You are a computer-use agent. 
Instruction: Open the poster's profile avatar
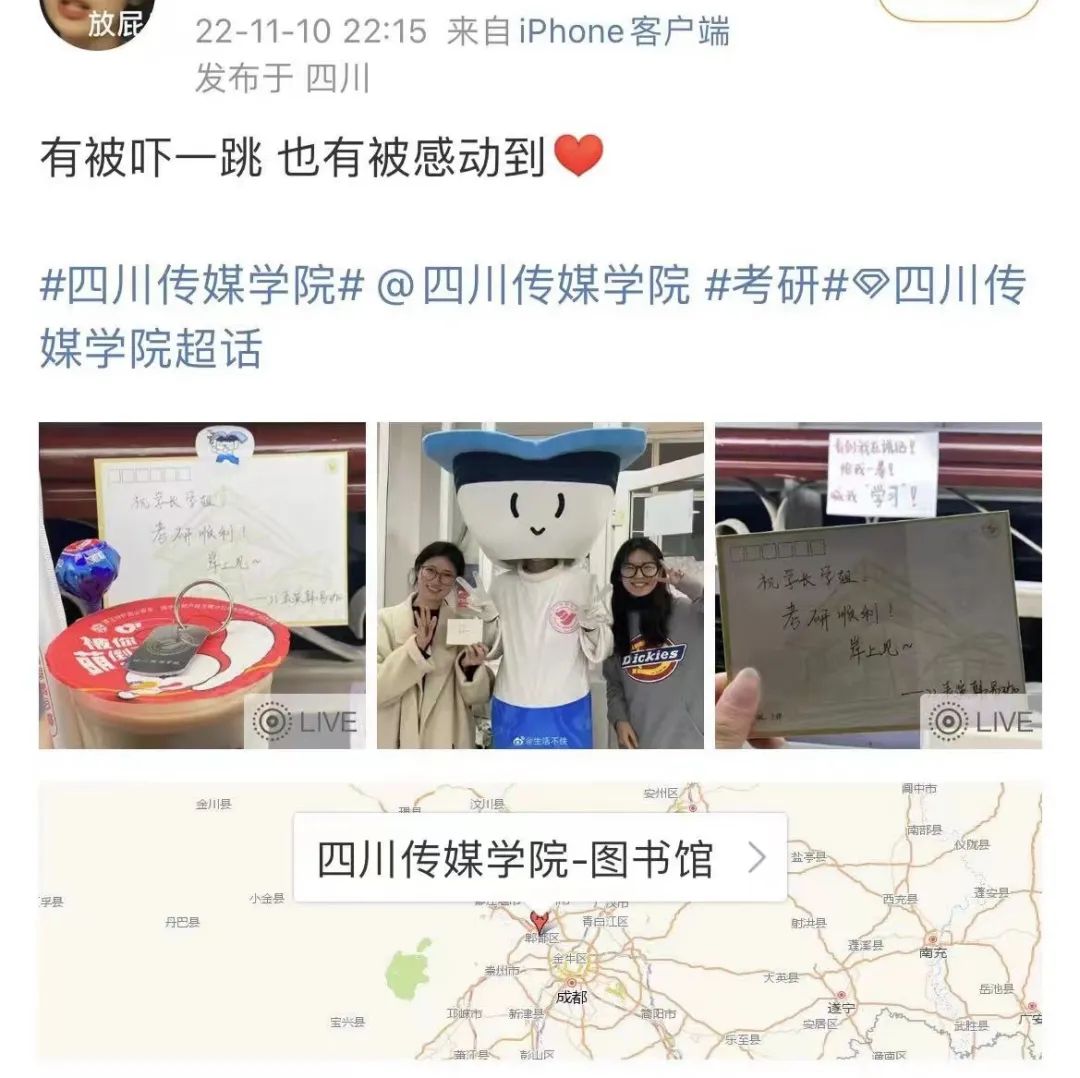(96, 20)
